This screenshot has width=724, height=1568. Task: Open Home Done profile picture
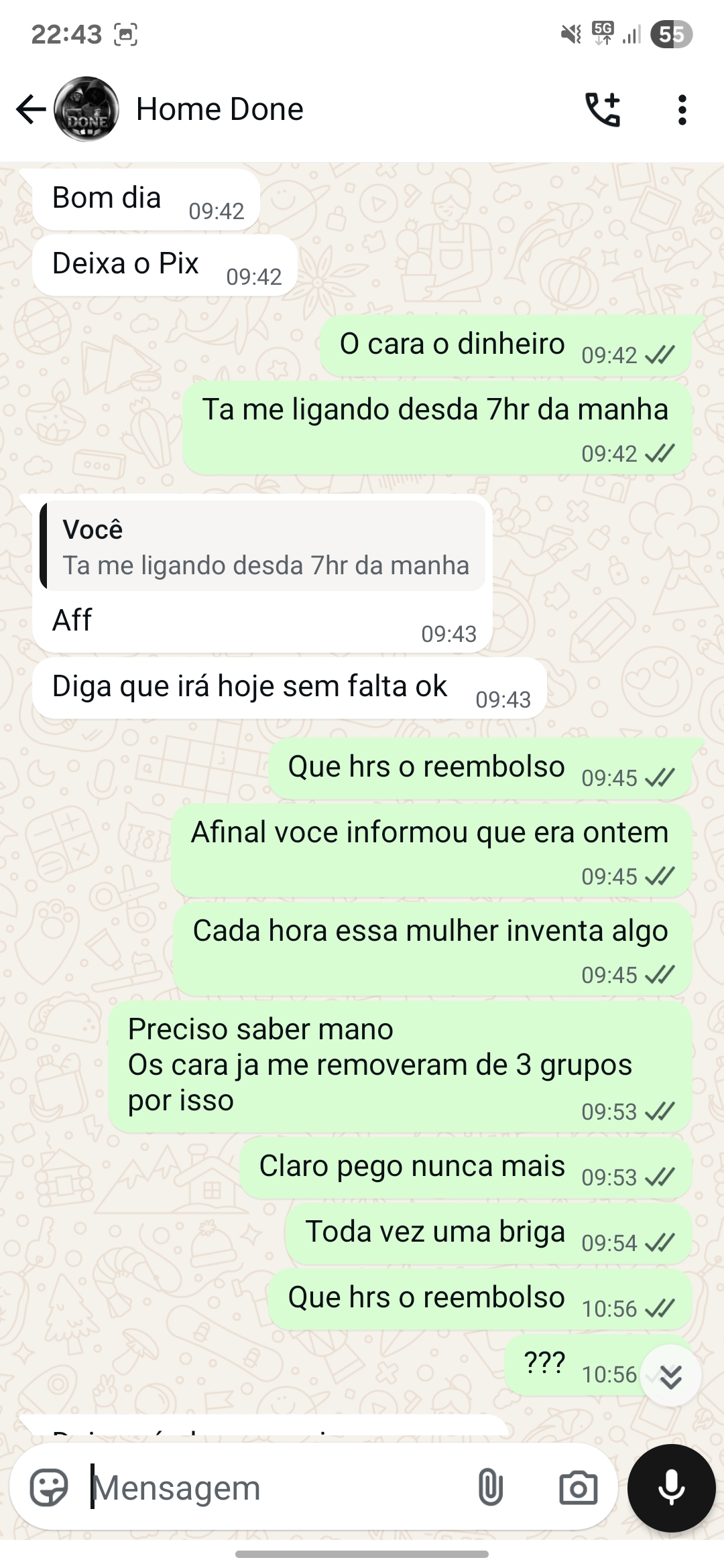(x=86, y=109)
